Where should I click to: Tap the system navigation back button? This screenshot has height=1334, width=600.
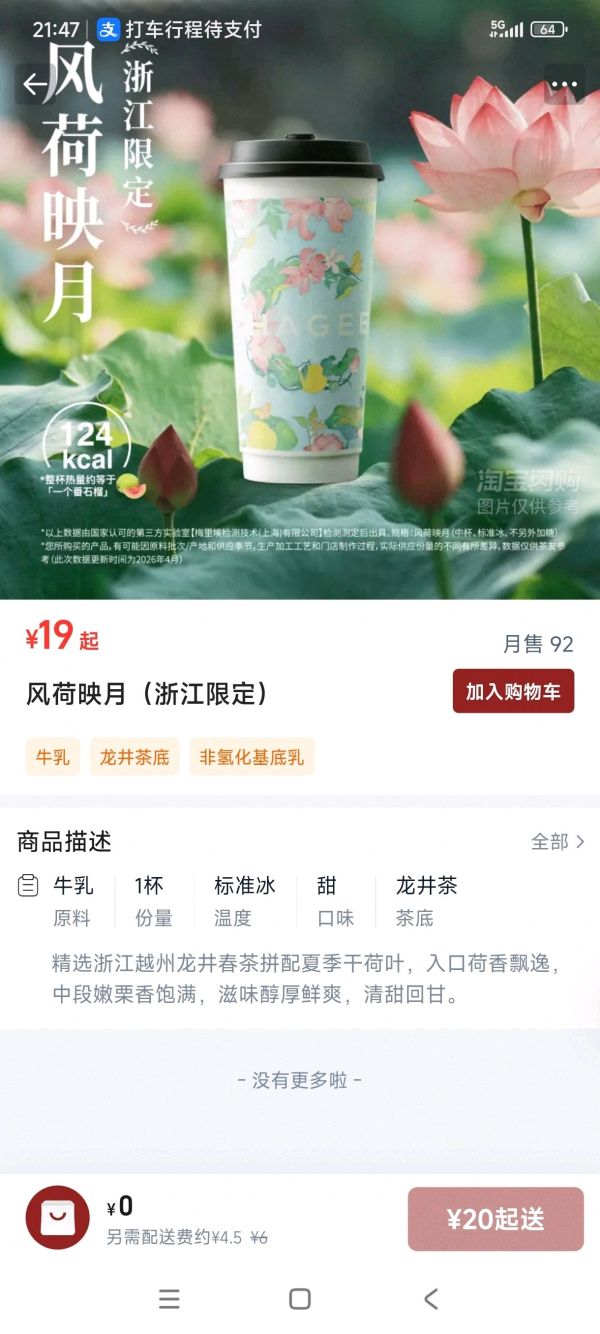coord(431,1299)
